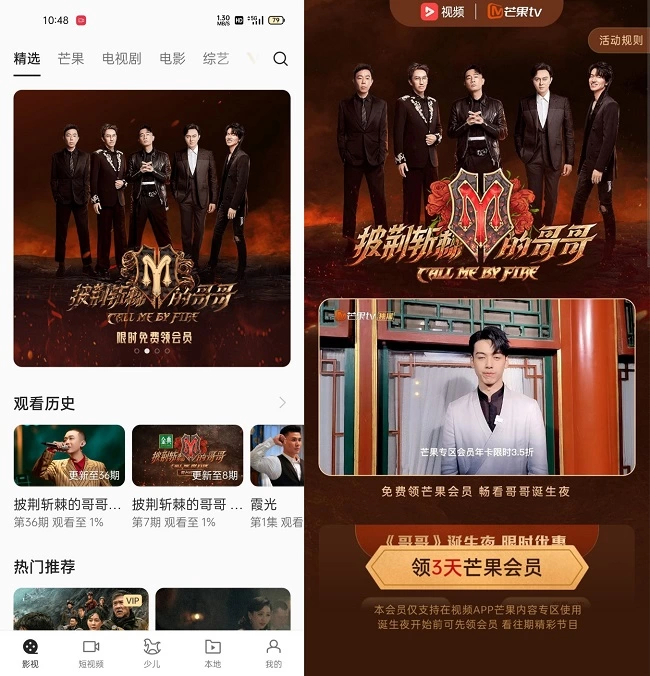Switch to the 芒果 tab
650x676 pixels.
click(x=71, y=59)
